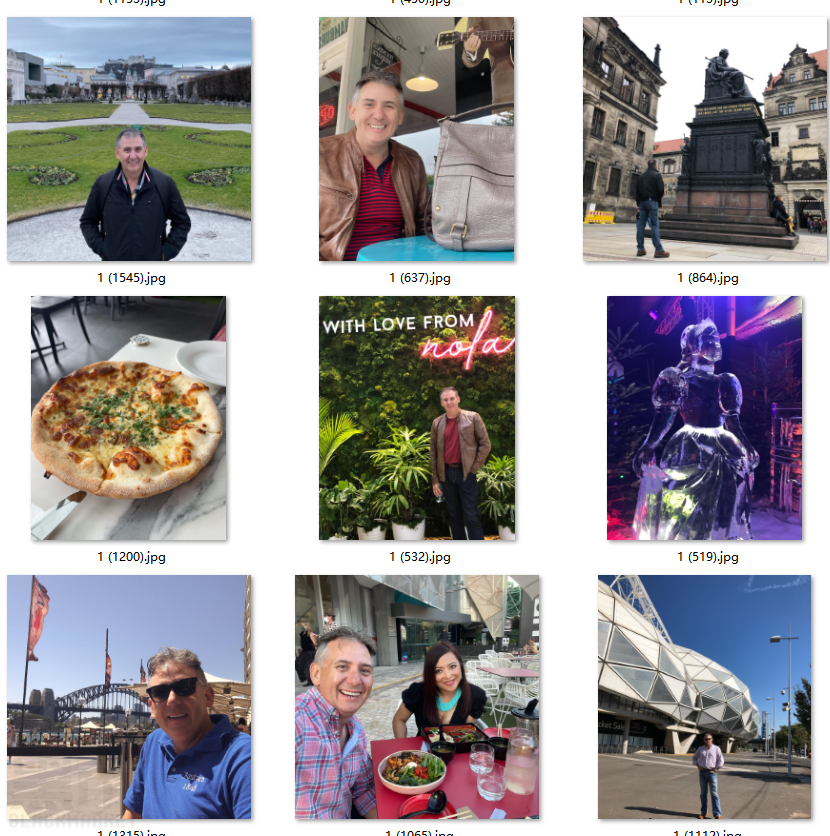The image size is (830, 836).
Task: Select the Sydney Harbour Bridge selfie thumbnail
Action: [129, 696]
